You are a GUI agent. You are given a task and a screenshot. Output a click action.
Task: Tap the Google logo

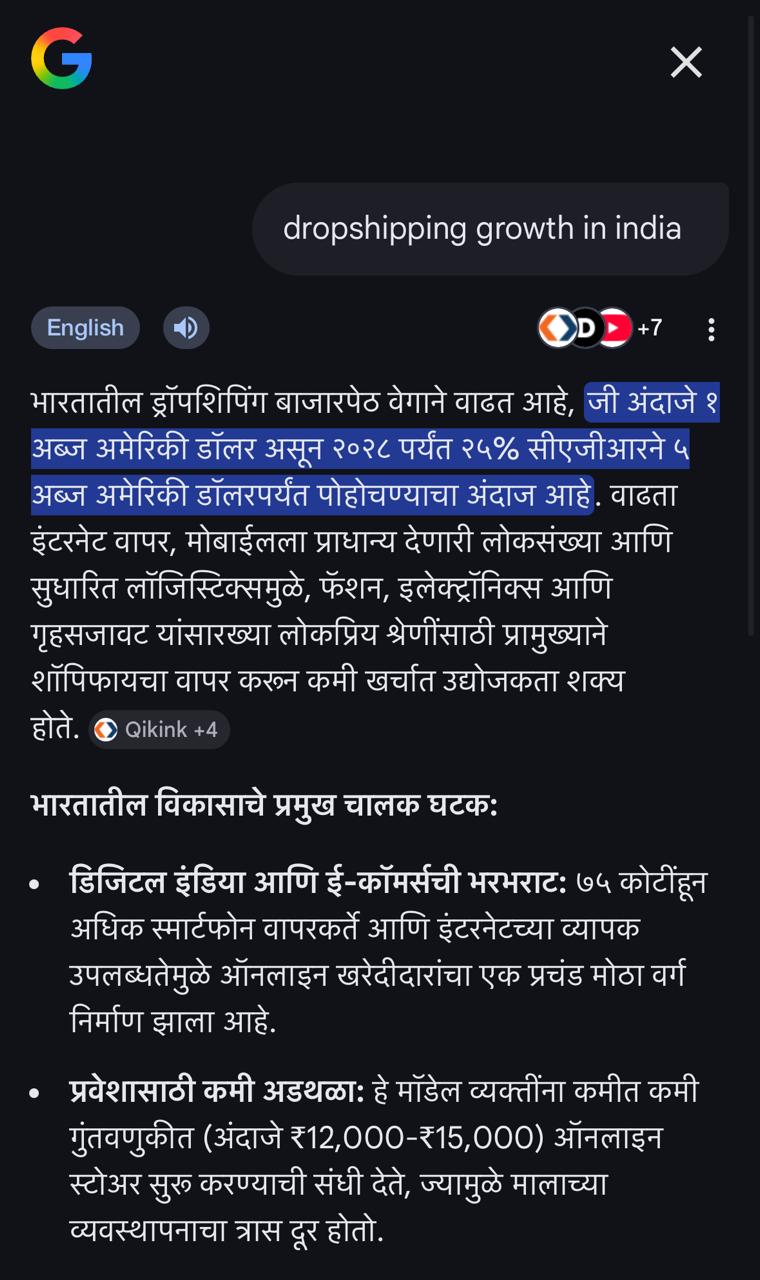(61, 58)
